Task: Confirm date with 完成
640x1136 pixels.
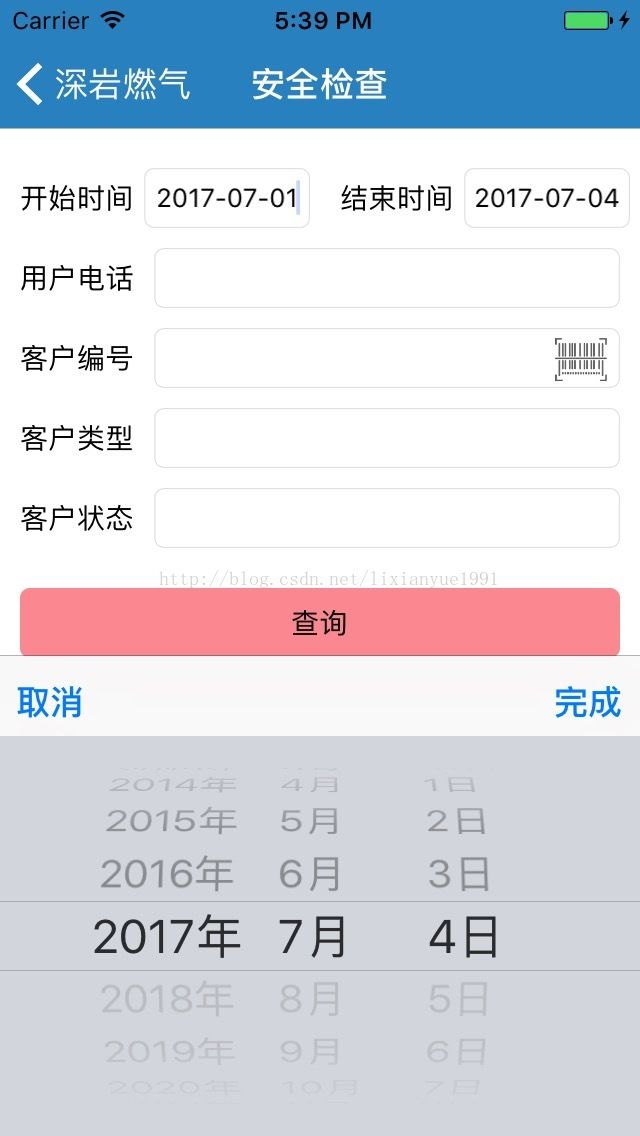Action: (x=588, y=702)
